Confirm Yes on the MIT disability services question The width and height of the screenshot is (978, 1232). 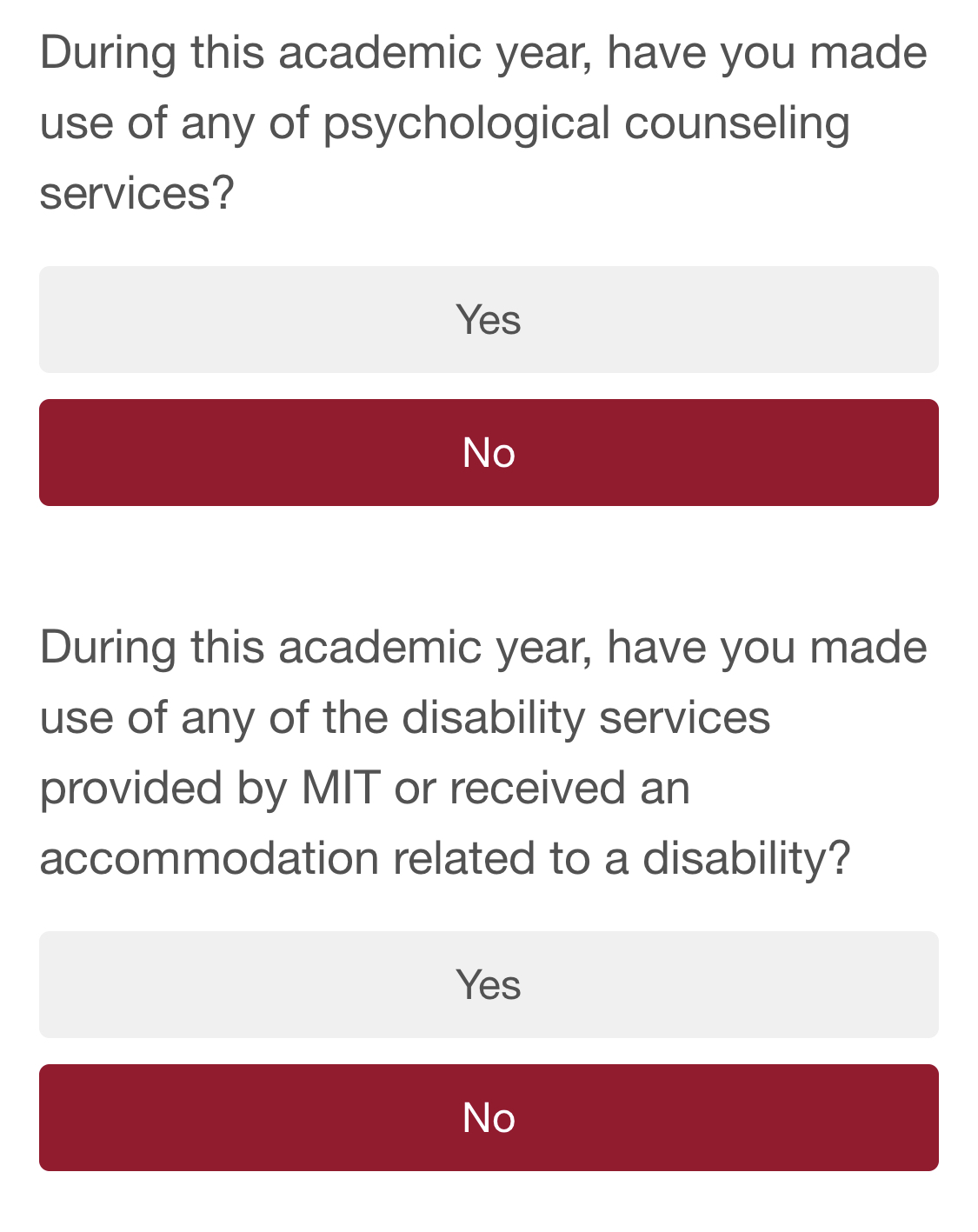click(x=489, y=984)
